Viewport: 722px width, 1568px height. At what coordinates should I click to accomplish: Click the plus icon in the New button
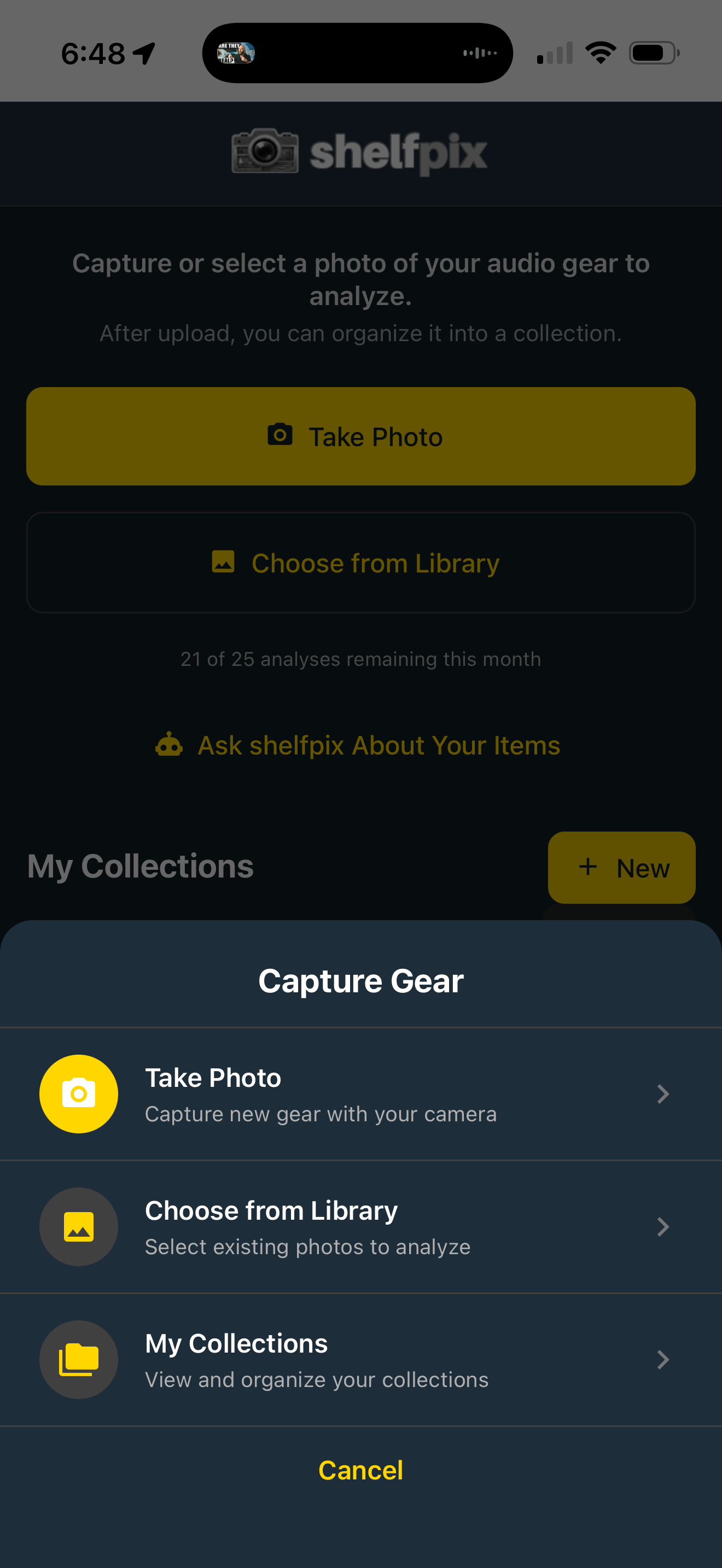[x=588, y=868]
